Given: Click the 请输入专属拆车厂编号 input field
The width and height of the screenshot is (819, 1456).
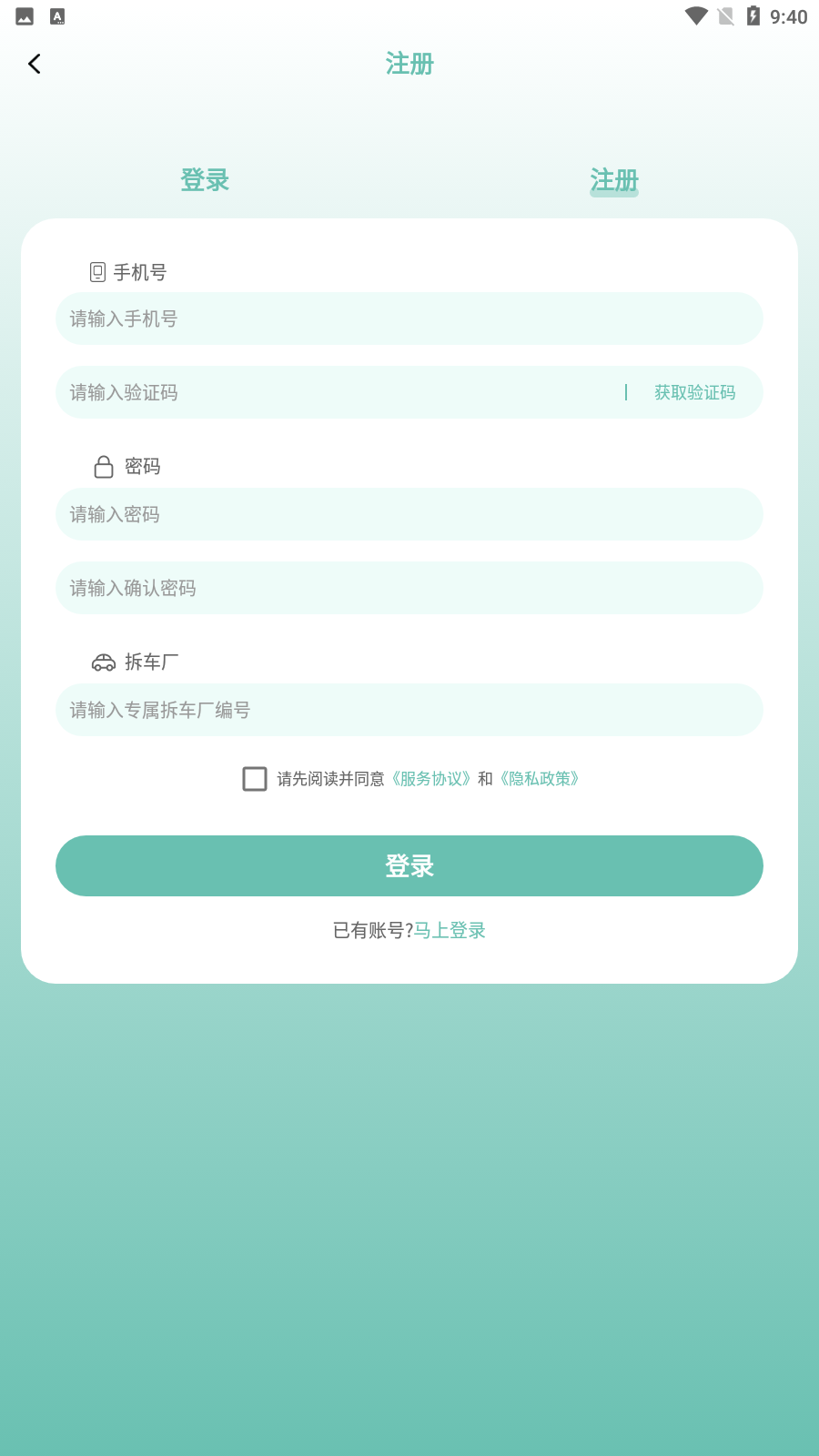Looking at the screenshot, I should [409, 710].
